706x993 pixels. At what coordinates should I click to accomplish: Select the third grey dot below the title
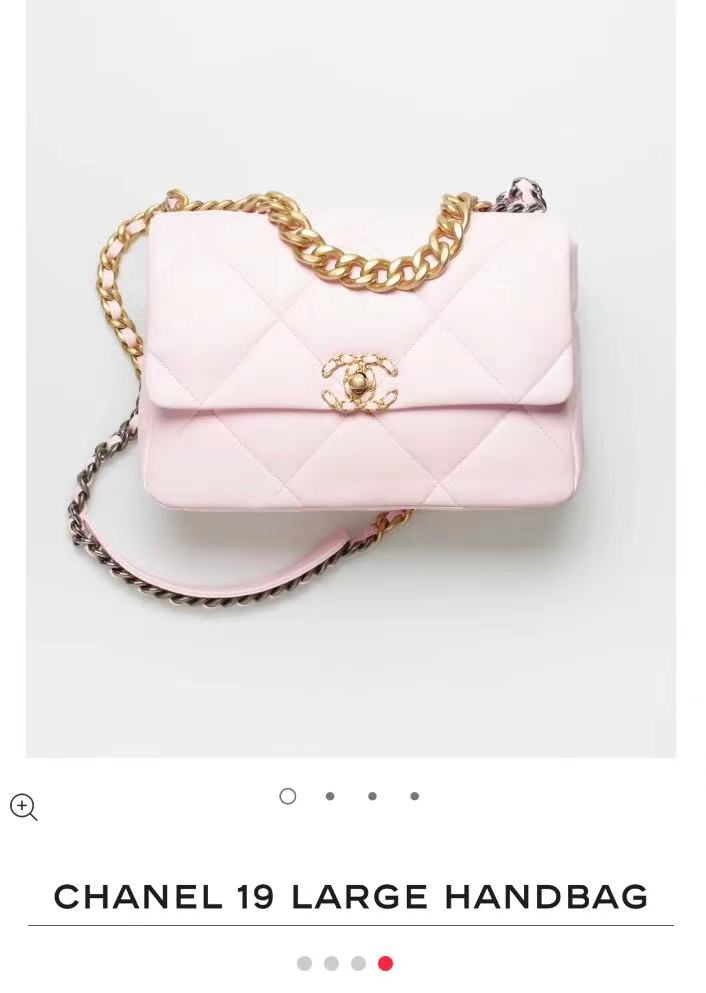coord(358,963)
